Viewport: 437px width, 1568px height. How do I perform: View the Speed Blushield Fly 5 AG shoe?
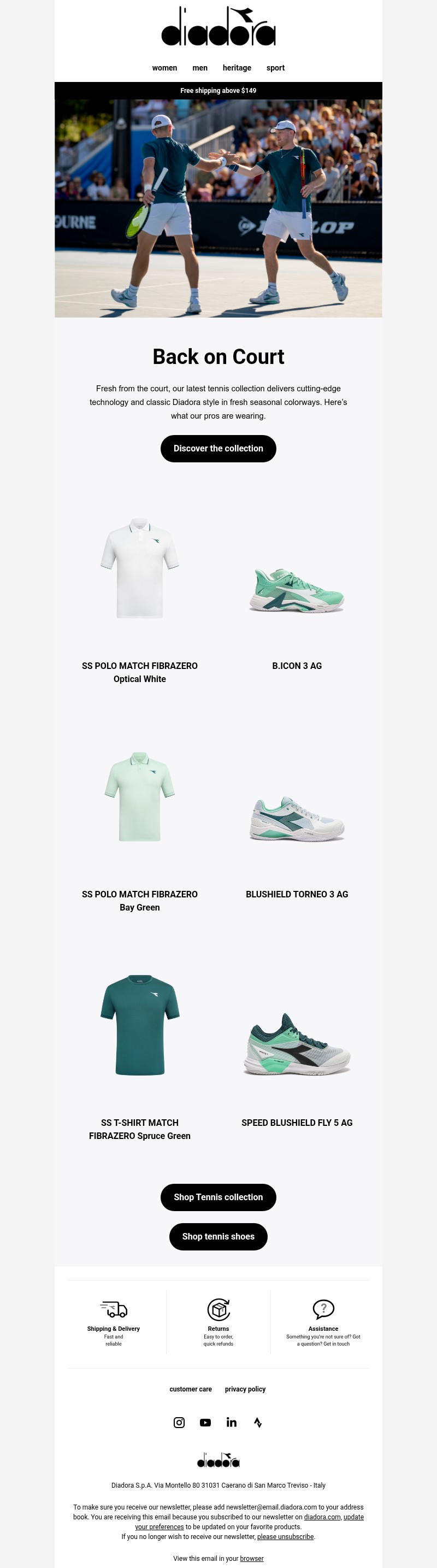[x=297, y=1044]
